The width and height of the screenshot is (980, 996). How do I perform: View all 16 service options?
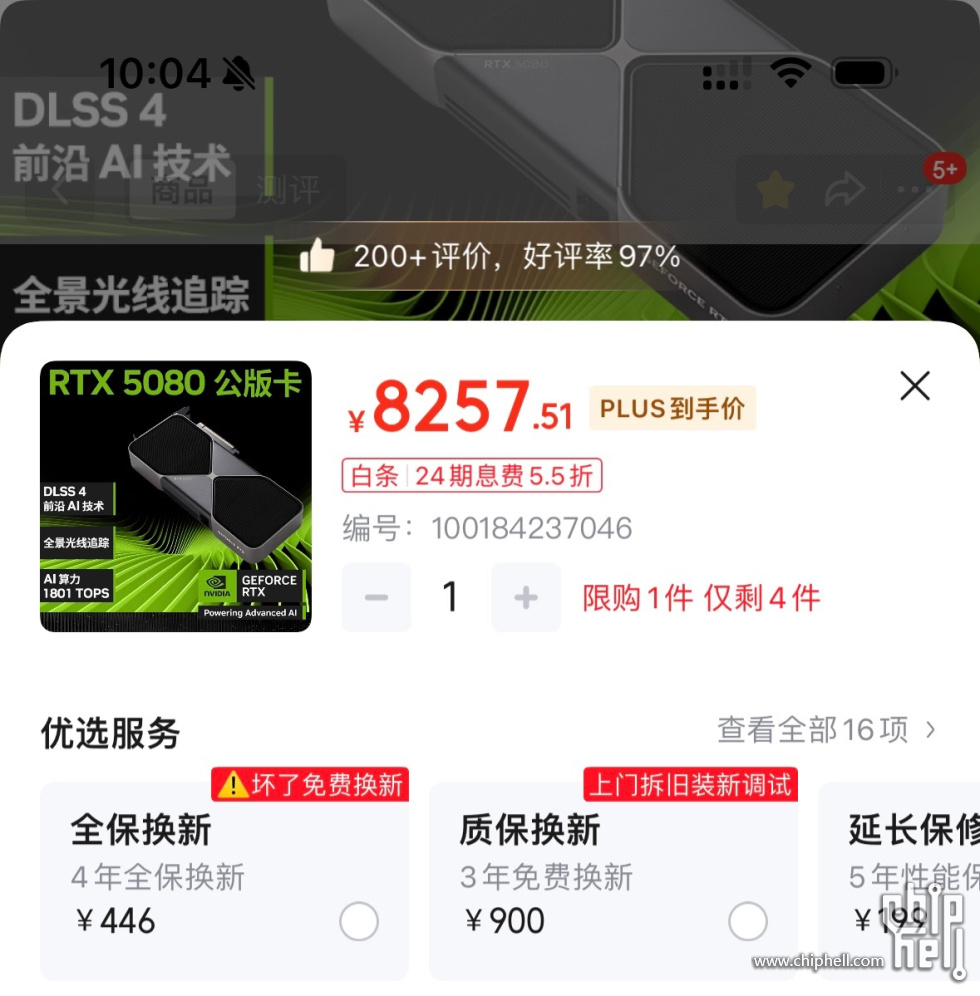coord(826,730)
